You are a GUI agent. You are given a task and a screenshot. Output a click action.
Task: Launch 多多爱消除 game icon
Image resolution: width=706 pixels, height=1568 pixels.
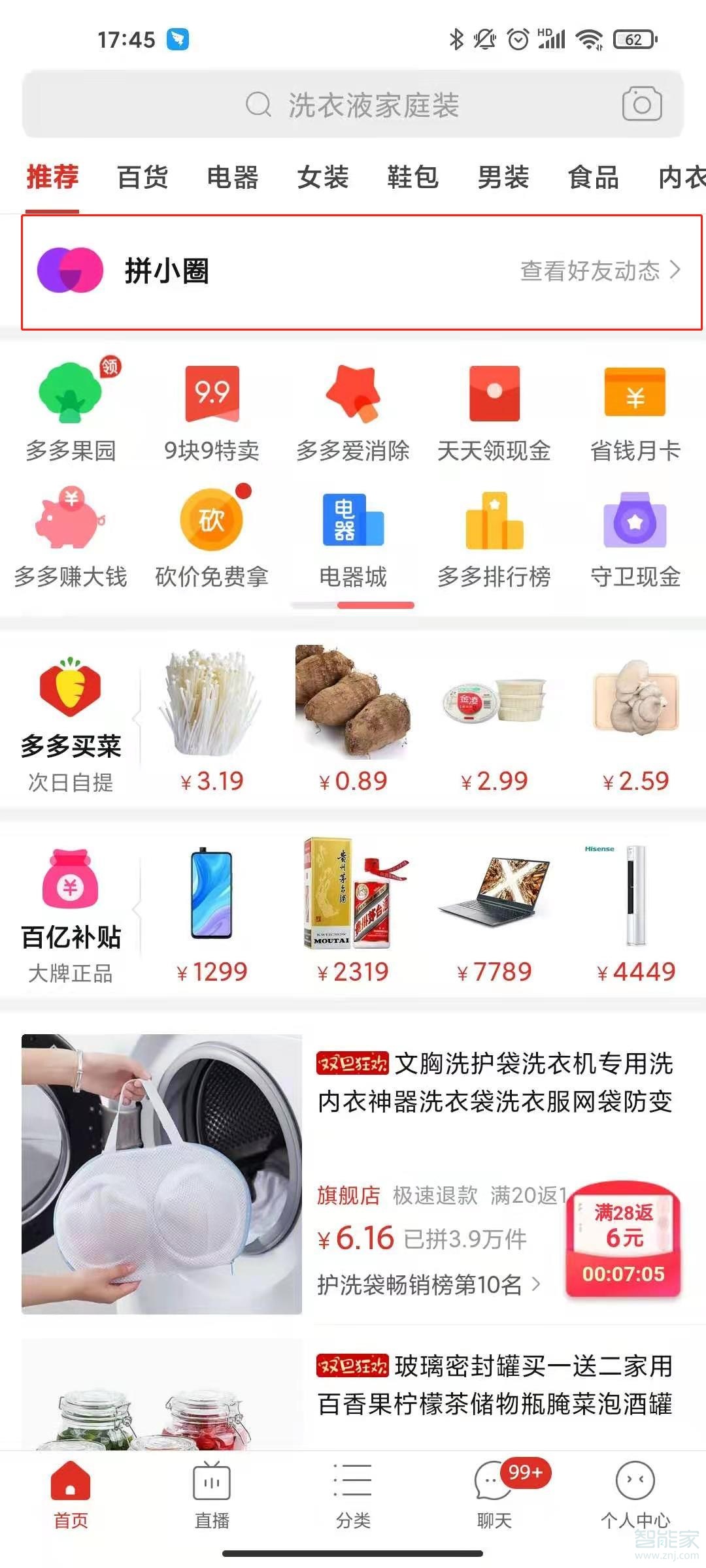[353, 410]
